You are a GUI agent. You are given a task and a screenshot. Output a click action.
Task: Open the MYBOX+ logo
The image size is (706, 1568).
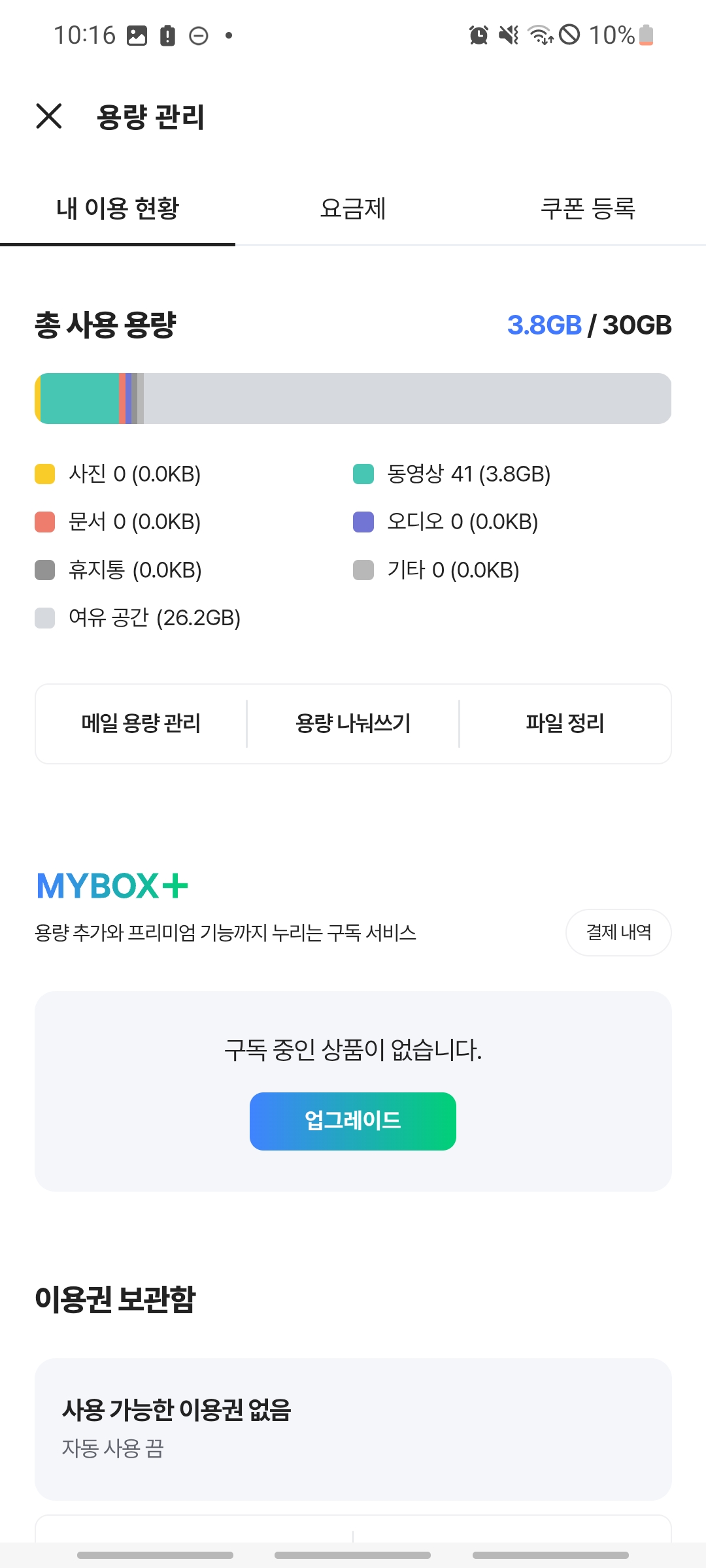coord(111,886)
